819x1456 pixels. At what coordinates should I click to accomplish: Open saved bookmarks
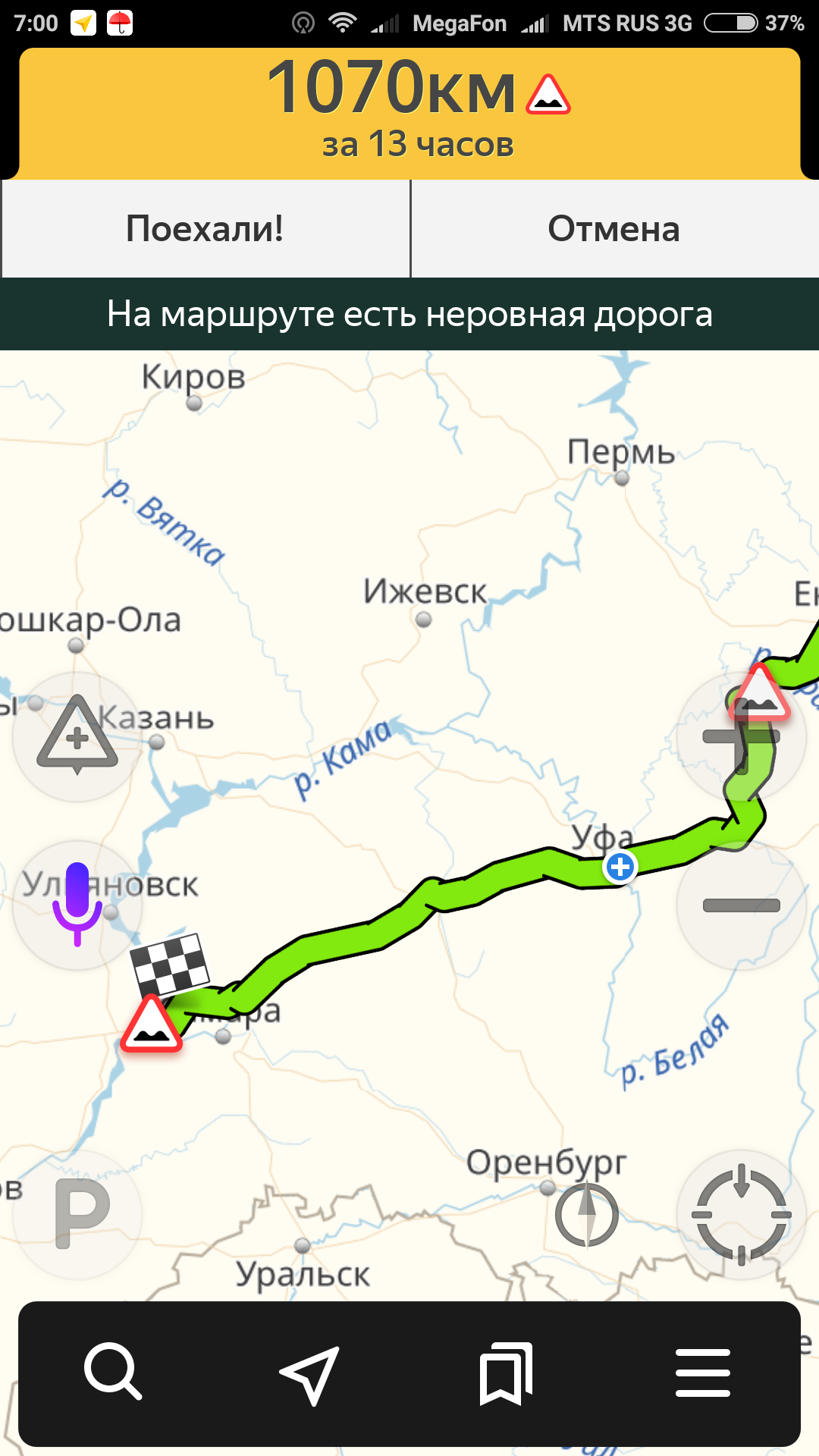click(506, 1373)
